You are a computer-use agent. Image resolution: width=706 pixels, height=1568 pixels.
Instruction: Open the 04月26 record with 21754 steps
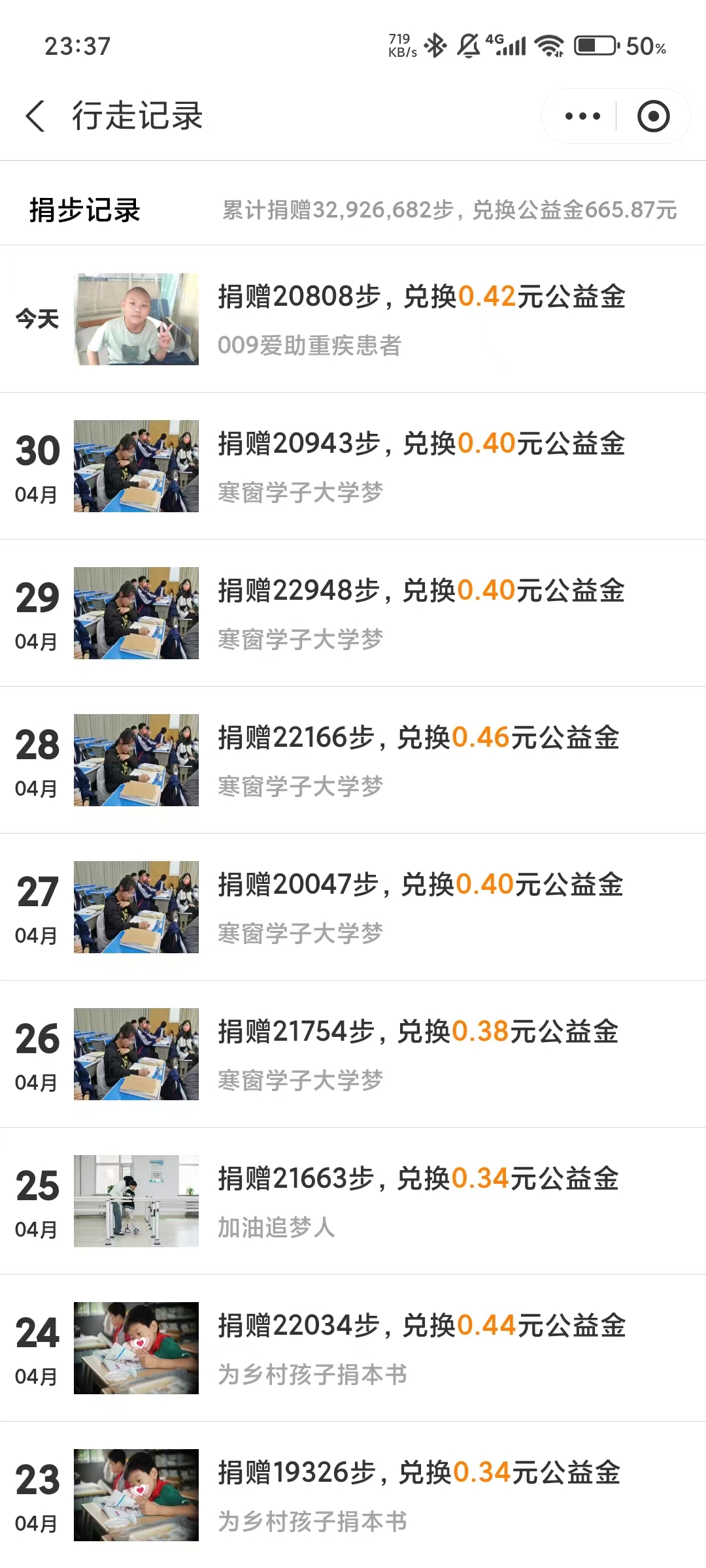click(x=353, y=1054)
